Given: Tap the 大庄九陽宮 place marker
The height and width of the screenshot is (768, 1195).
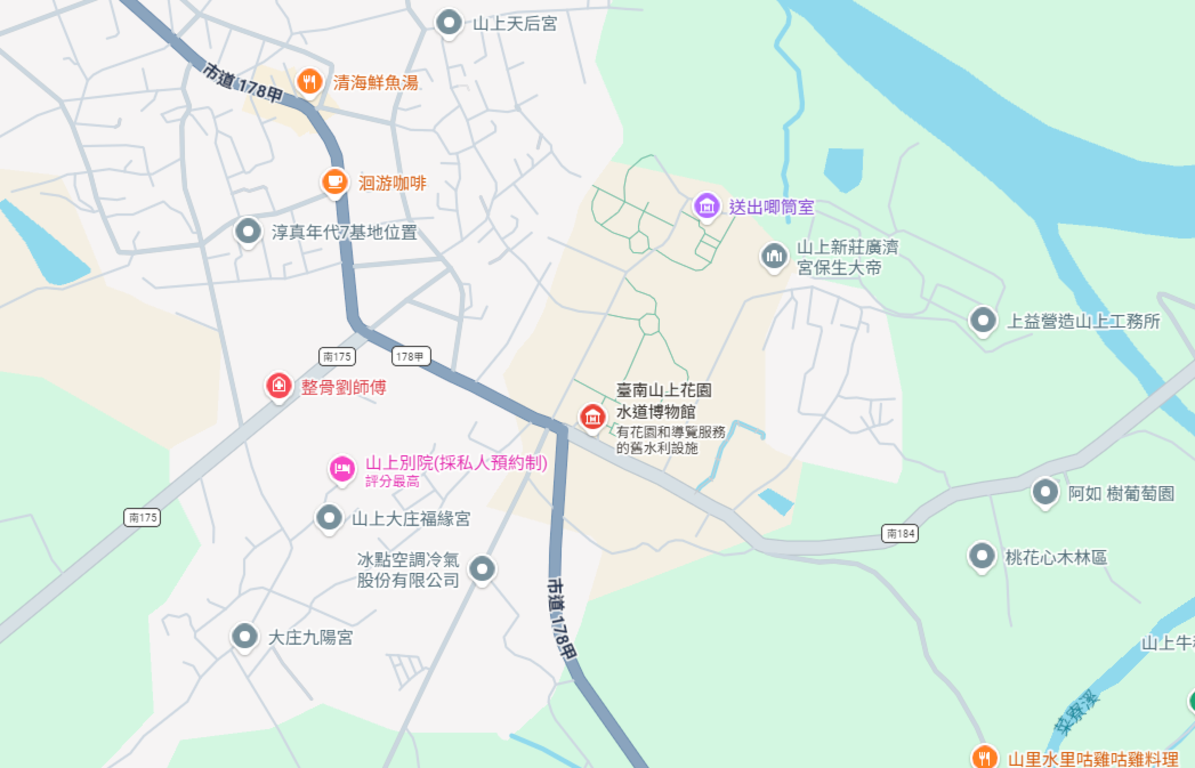Looking at the screenshot, I should pyautogui.click(x=245, y=636).
